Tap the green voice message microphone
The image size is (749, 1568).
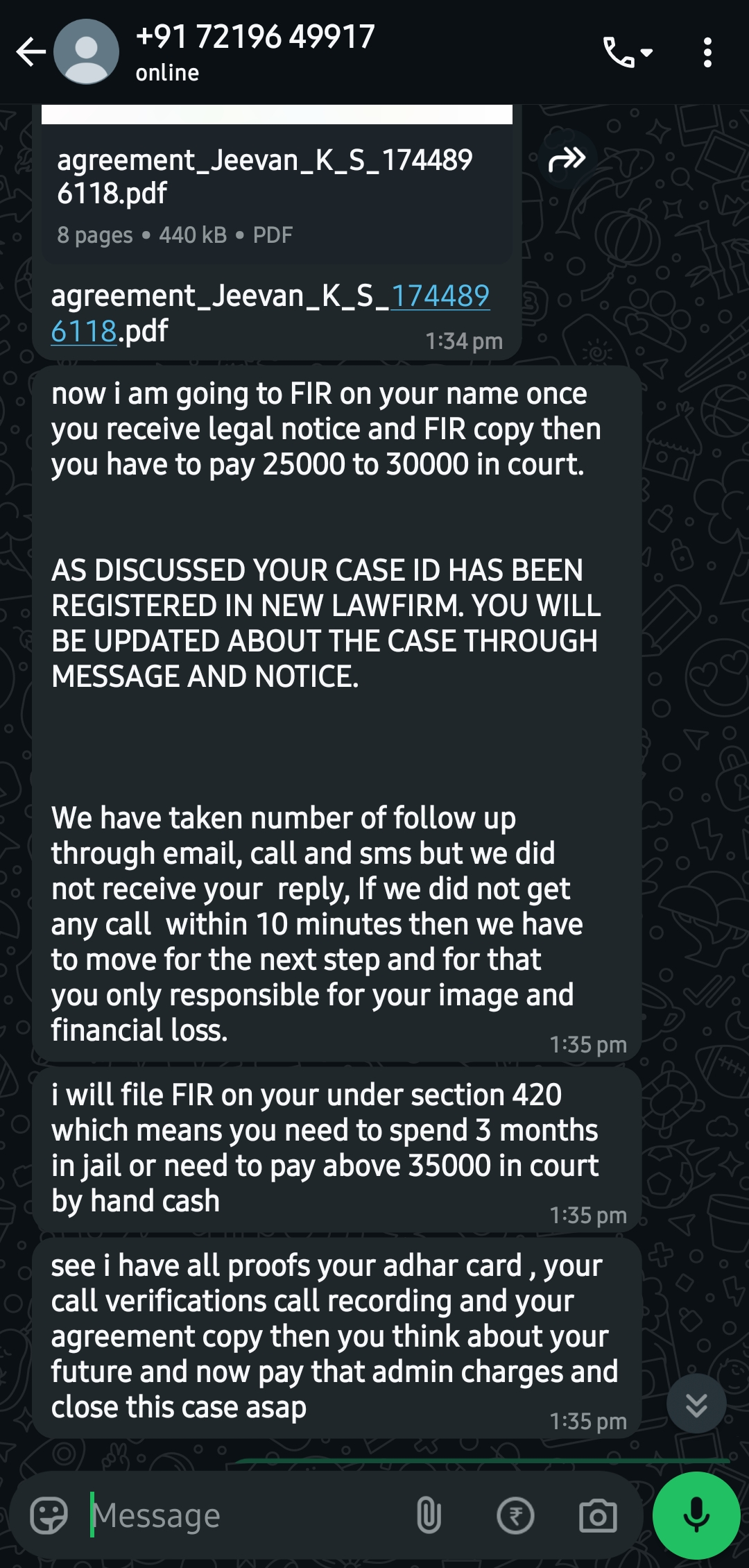[696, 1515]
